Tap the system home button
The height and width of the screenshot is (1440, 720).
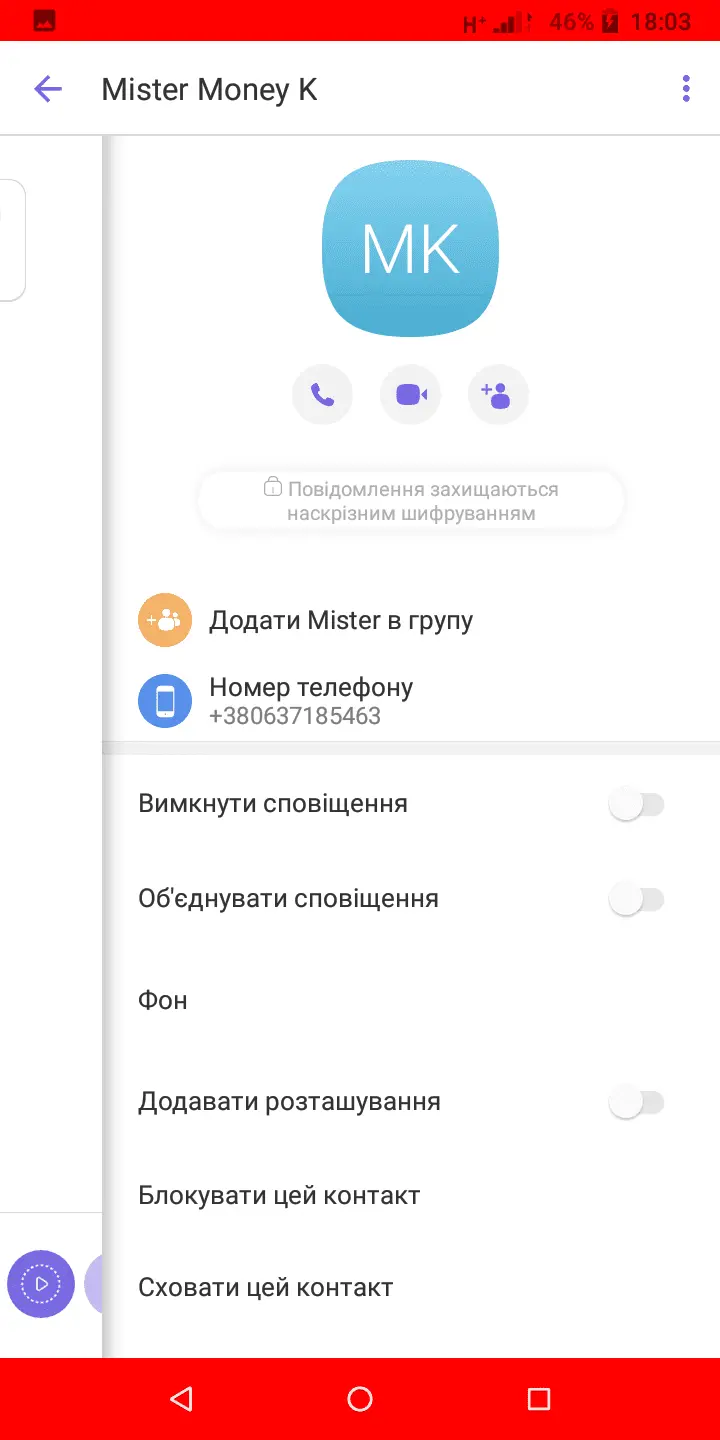coord(360,1399)
